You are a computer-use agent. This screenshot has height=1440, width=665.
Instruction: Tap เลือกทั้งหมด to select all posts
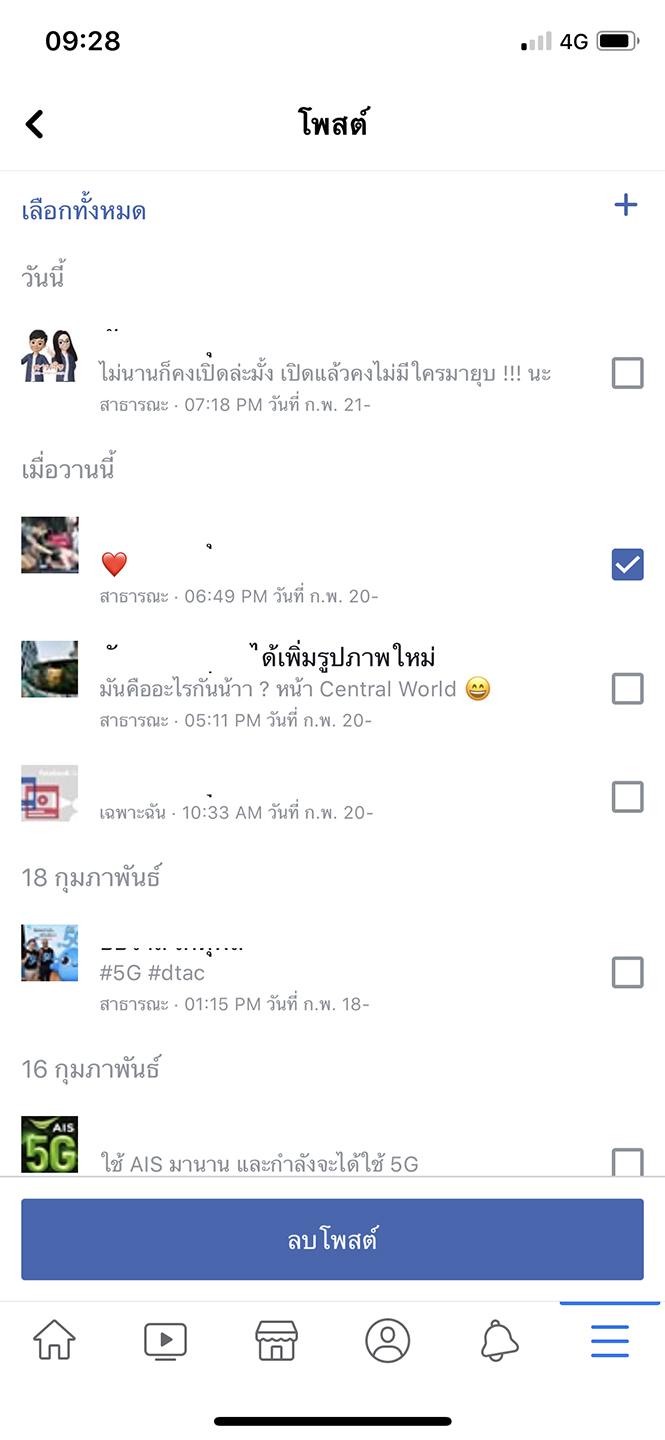(84, 211)
